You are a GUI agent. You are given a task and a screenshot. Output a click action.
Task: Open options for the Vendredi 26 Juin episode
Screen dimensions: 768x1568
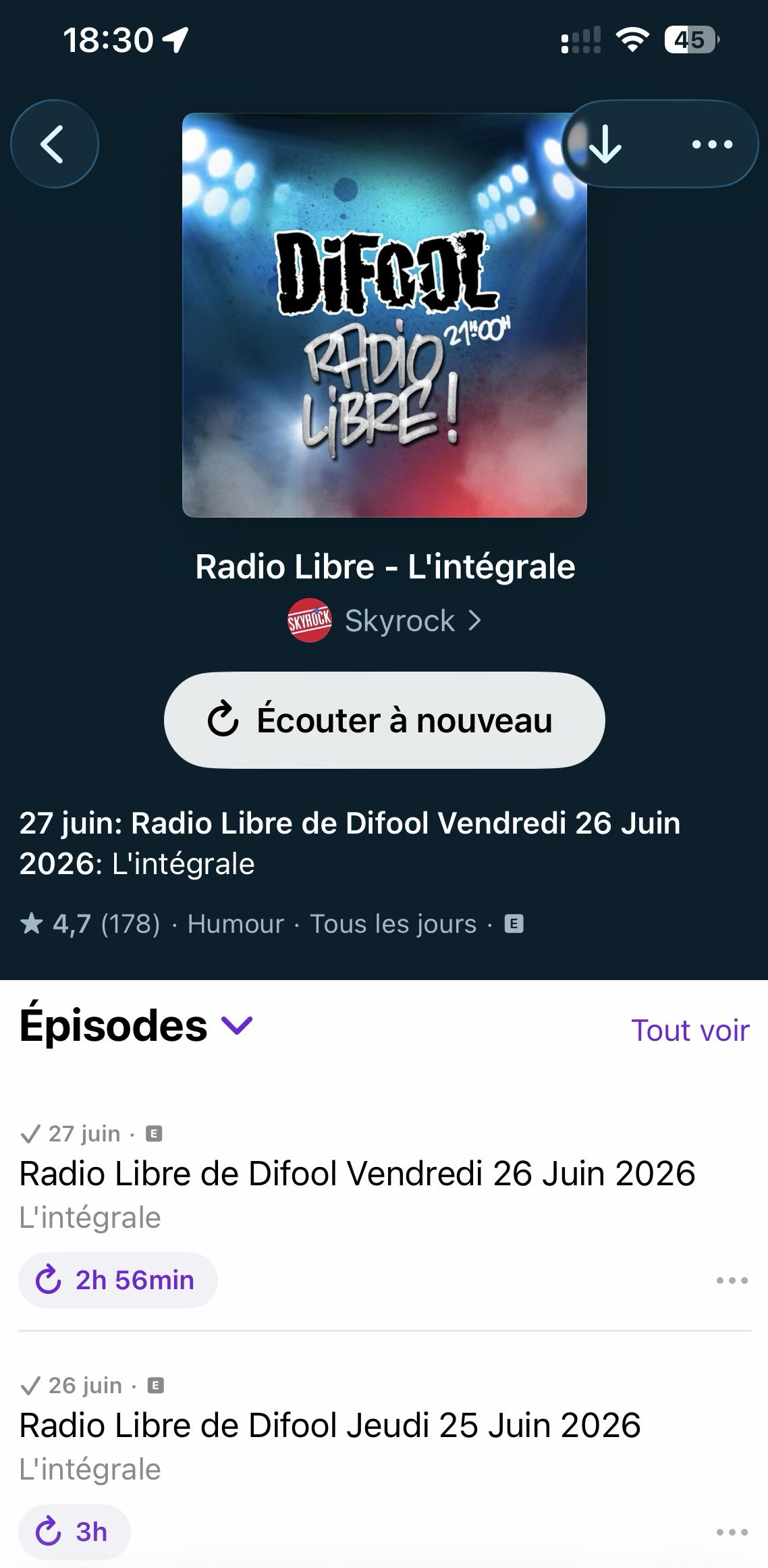click(x=732, y=1280)
